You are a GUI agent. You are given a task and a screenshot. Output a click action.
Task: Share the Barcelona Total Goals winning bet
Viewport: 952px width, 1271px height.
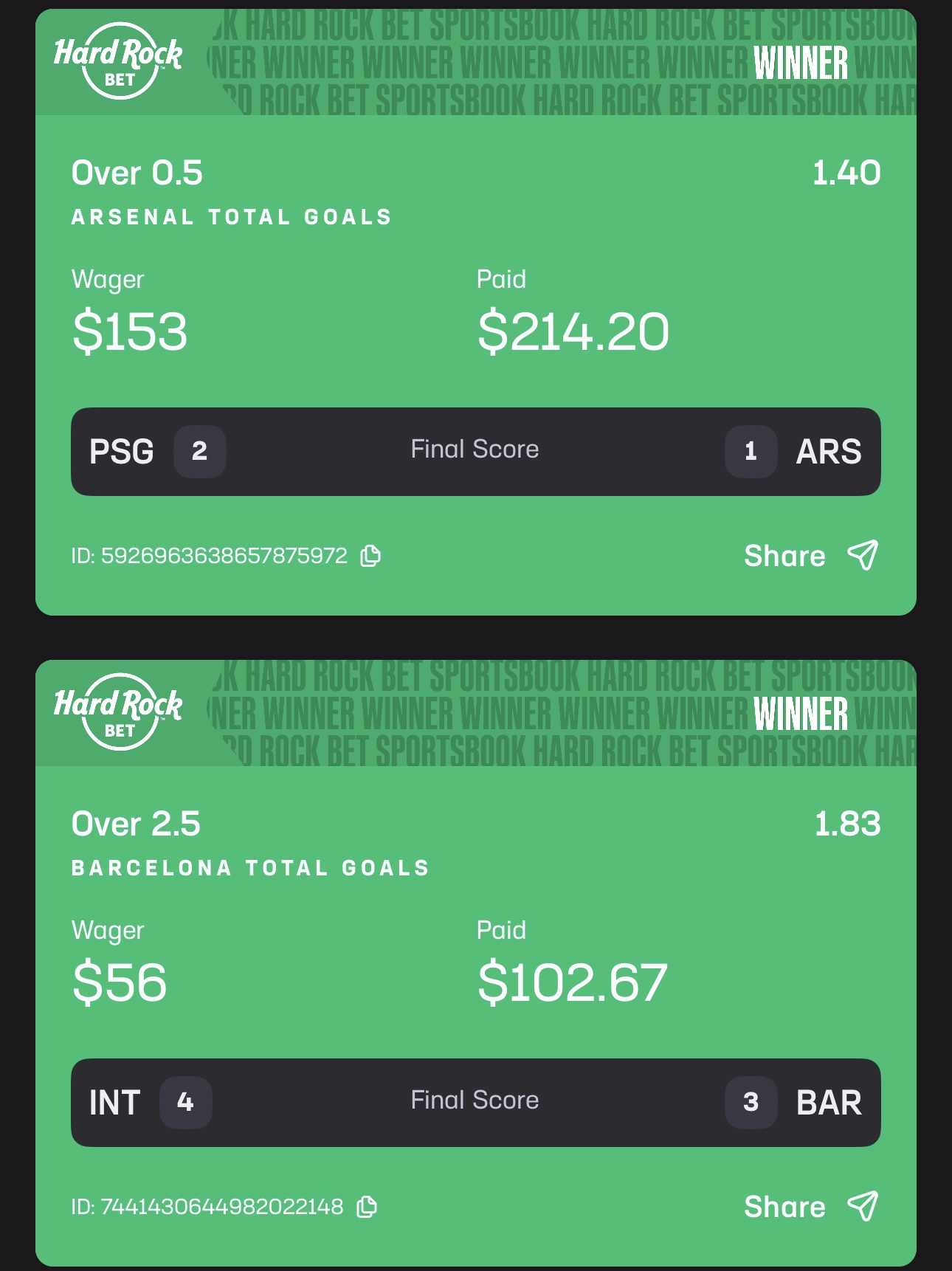810,1207
